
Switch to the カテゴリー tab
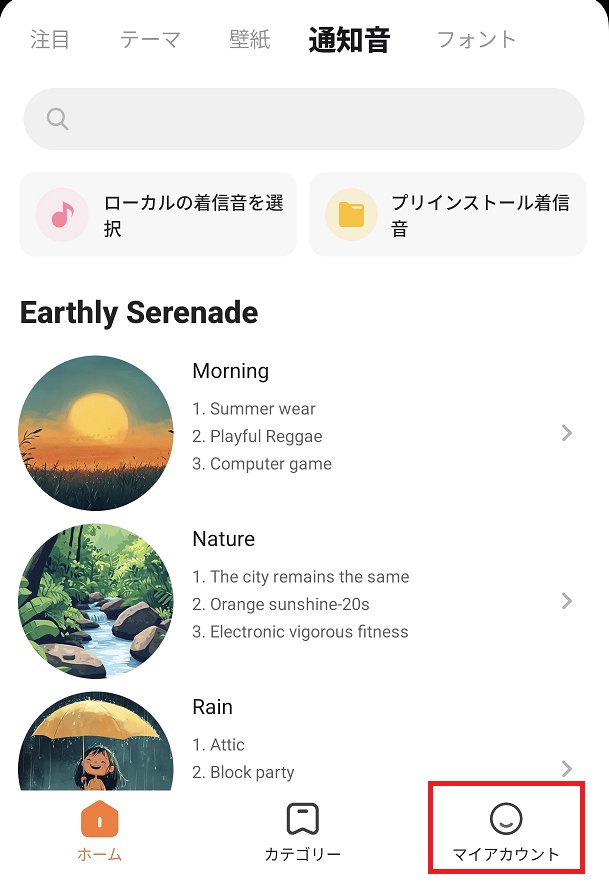coord(303,834)
